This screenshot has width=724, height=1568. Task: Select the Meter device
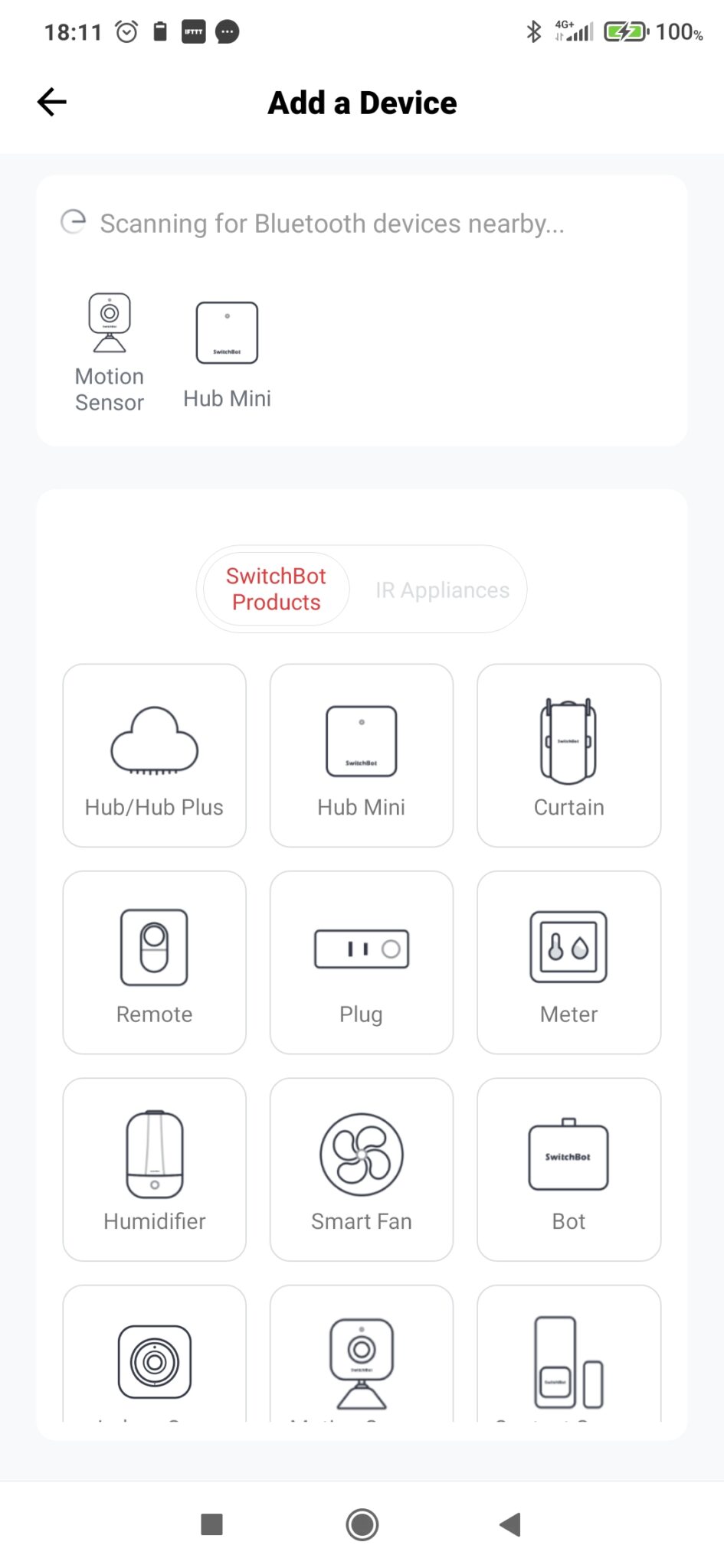click(568, 962)
